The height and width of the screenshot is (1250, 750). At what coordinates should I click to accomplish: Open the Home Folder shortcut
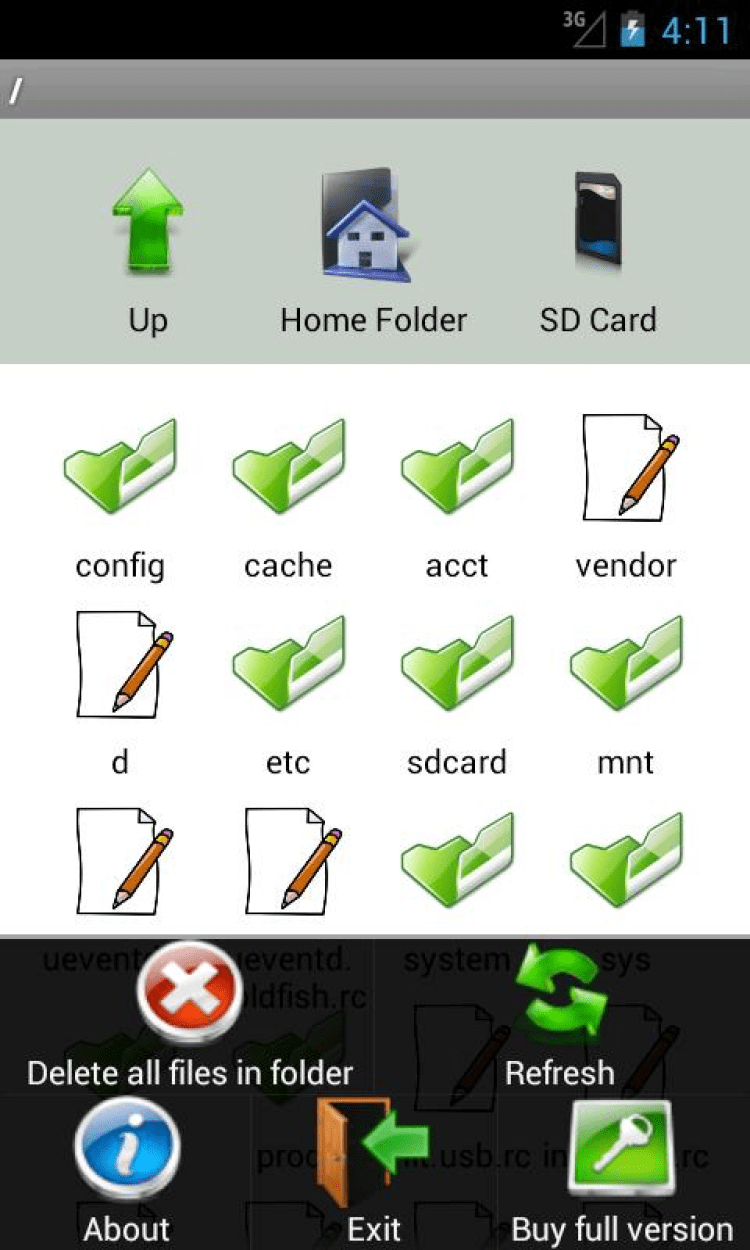tap(373, 250)
